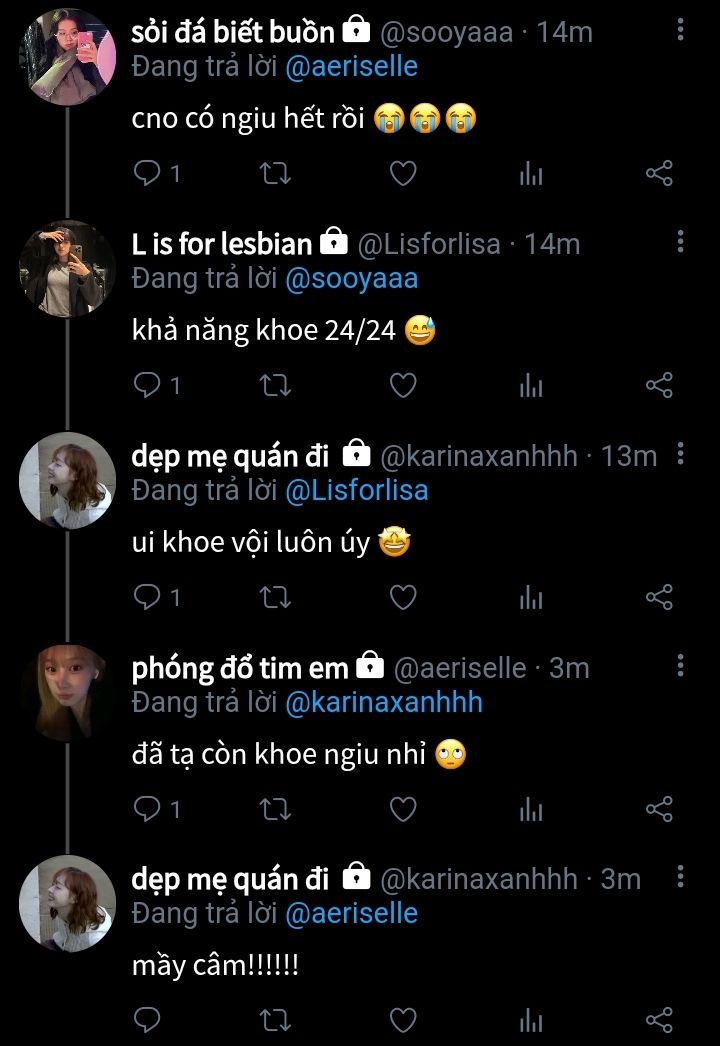Open the @Lisforlisa mention link
720x1046 pixels.
[x=356, y=490]
